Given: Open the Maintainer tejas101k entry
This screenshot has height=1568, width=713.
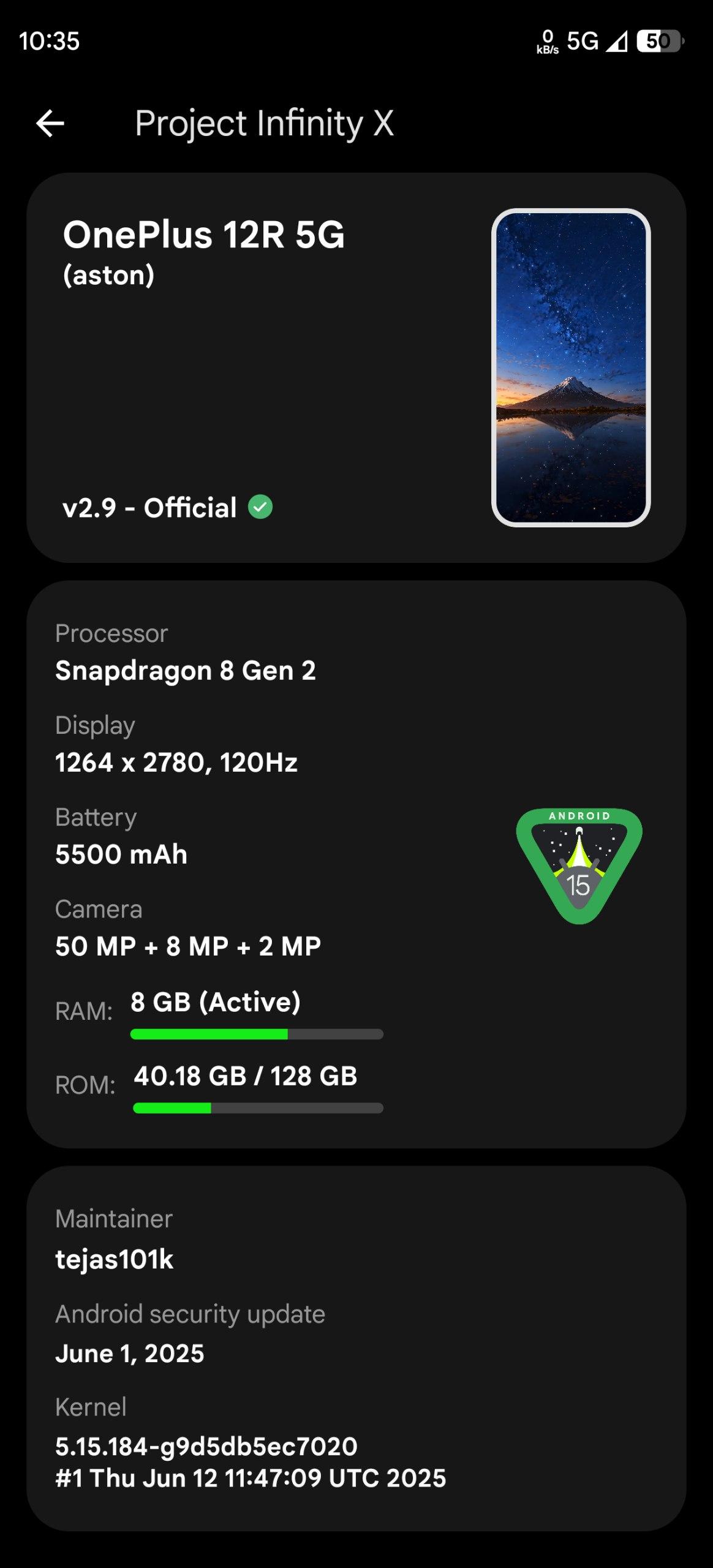Looking at the screenshot, I should pyautogui.click(x=115, y=1240).
